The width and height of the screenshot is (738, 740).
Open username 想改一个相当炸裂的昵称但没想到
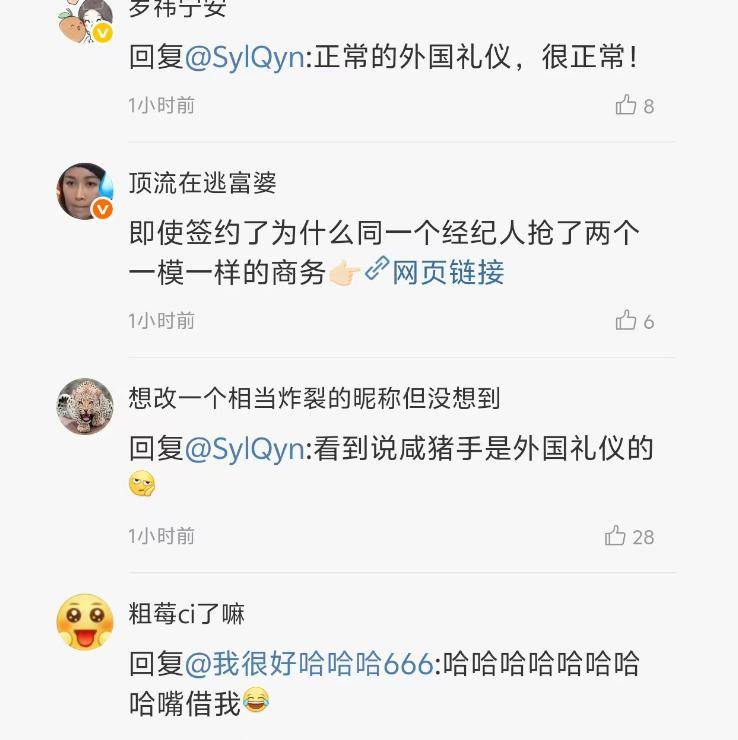point(314,398)
